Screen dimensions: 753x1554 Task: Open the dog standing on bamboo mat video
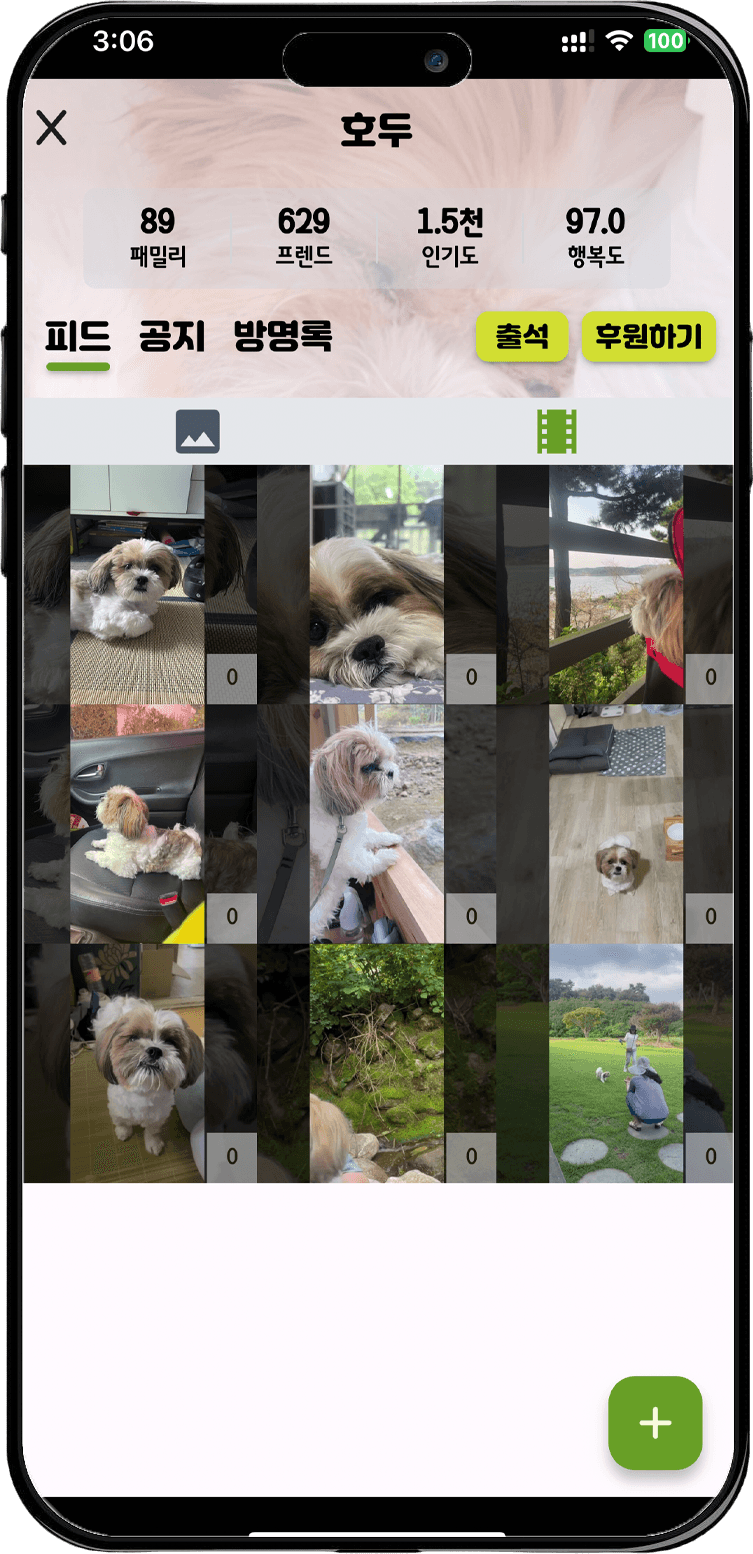pos(138,1062)
